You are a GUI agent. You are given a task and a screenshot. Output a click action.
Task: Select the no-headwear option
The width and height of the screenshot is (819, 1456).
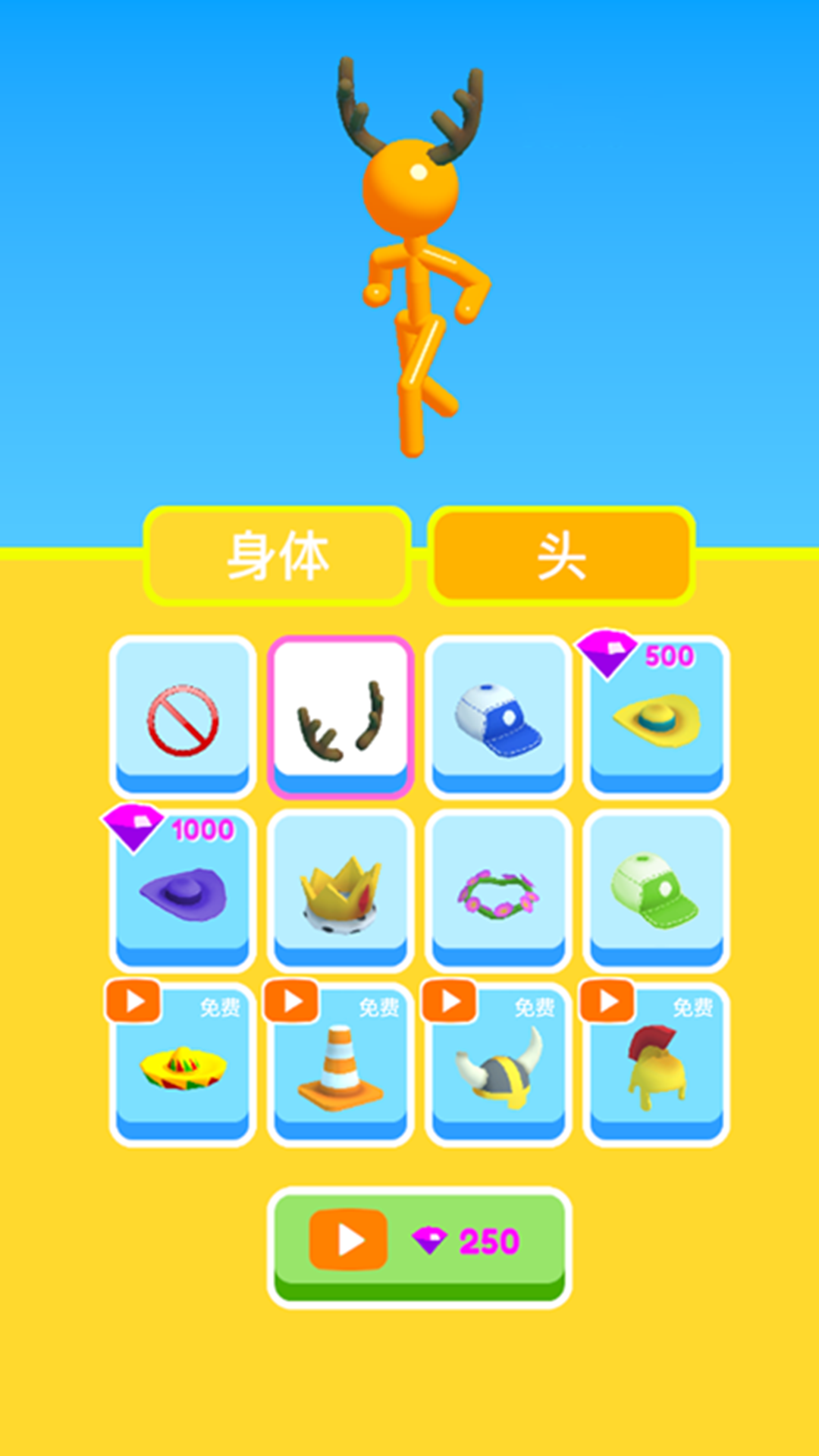coord(183,718)
